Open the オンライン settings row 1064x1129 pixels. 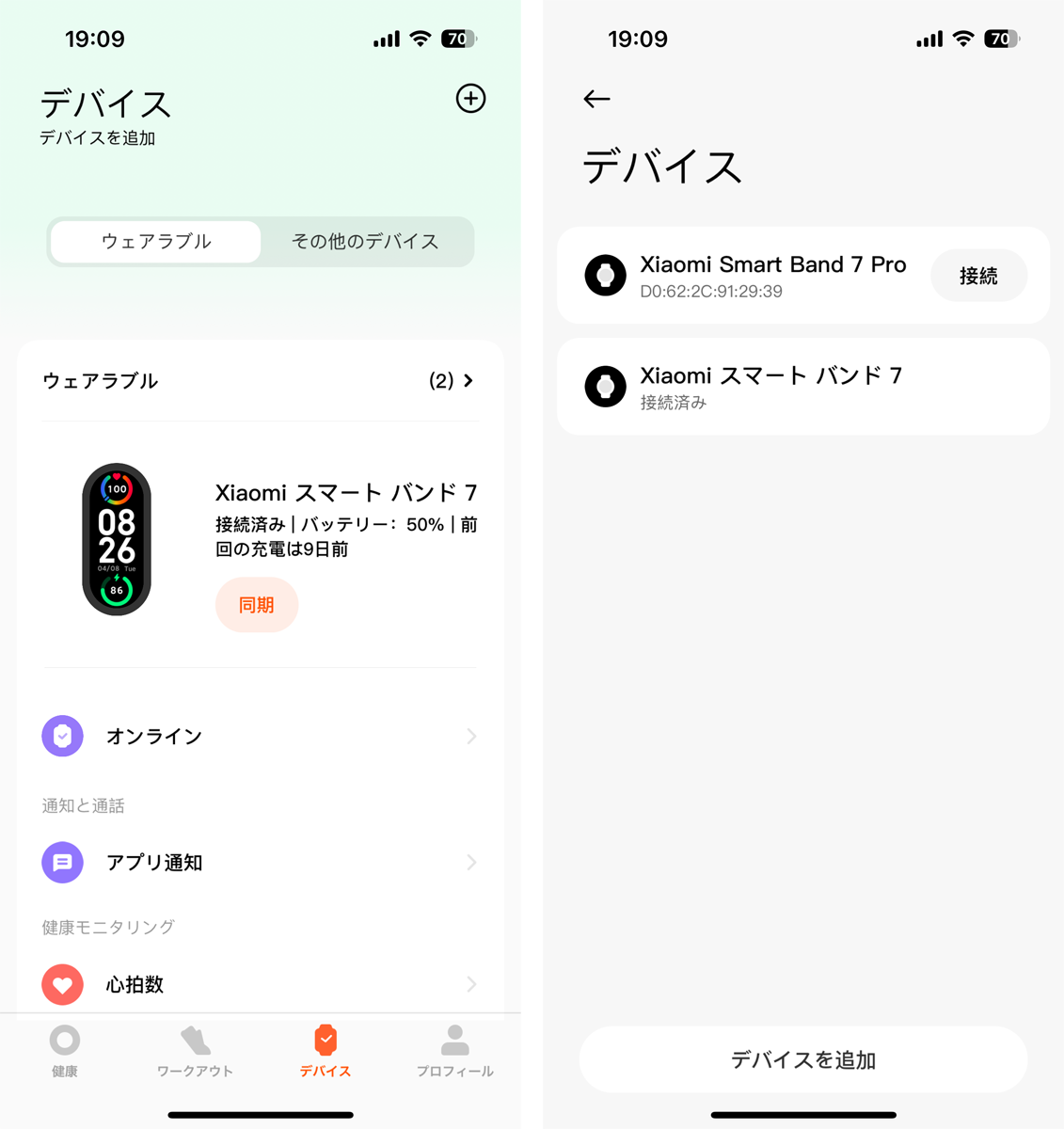pos(260,736)
